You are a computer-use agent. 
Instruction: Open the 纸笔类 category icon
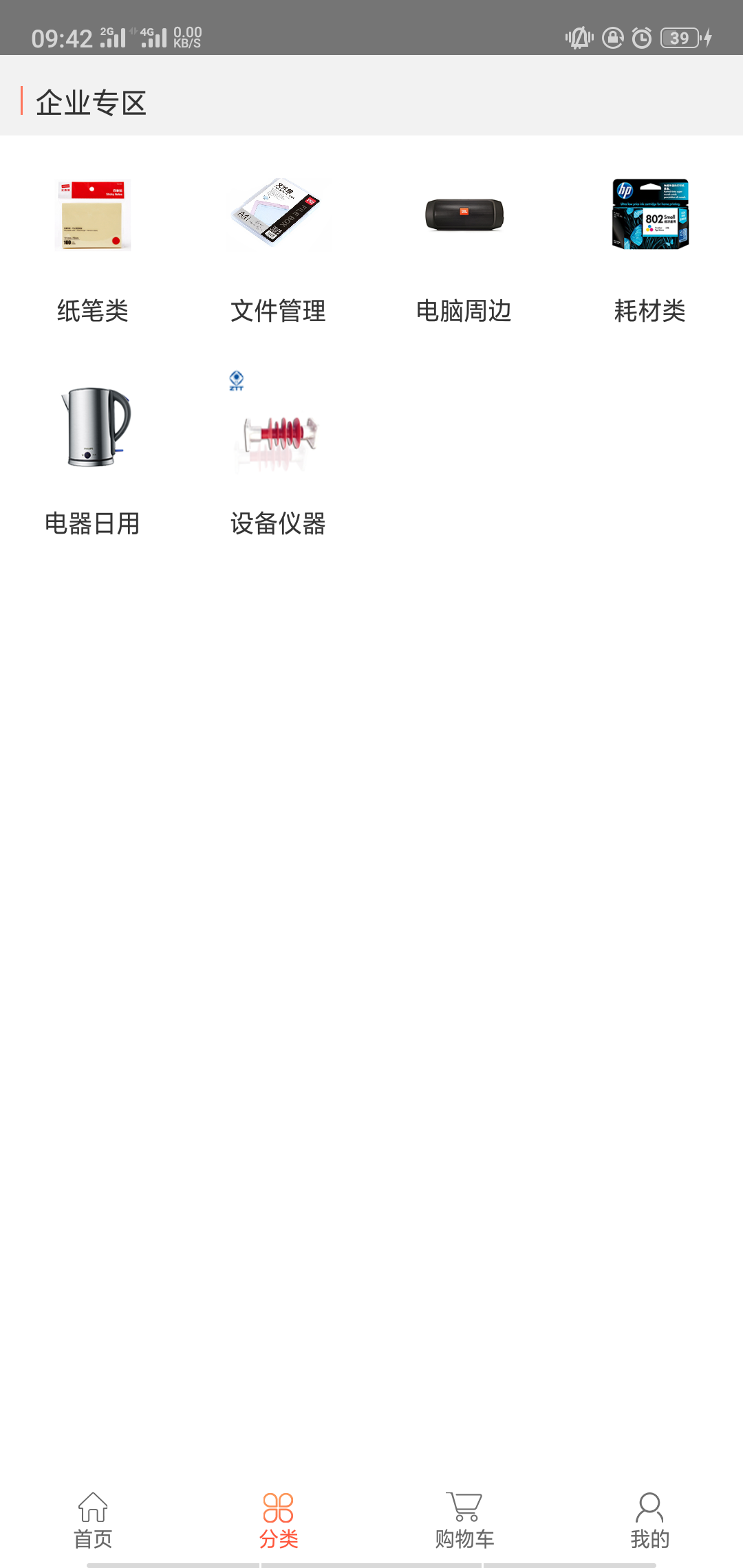click(x=93, y=215)
